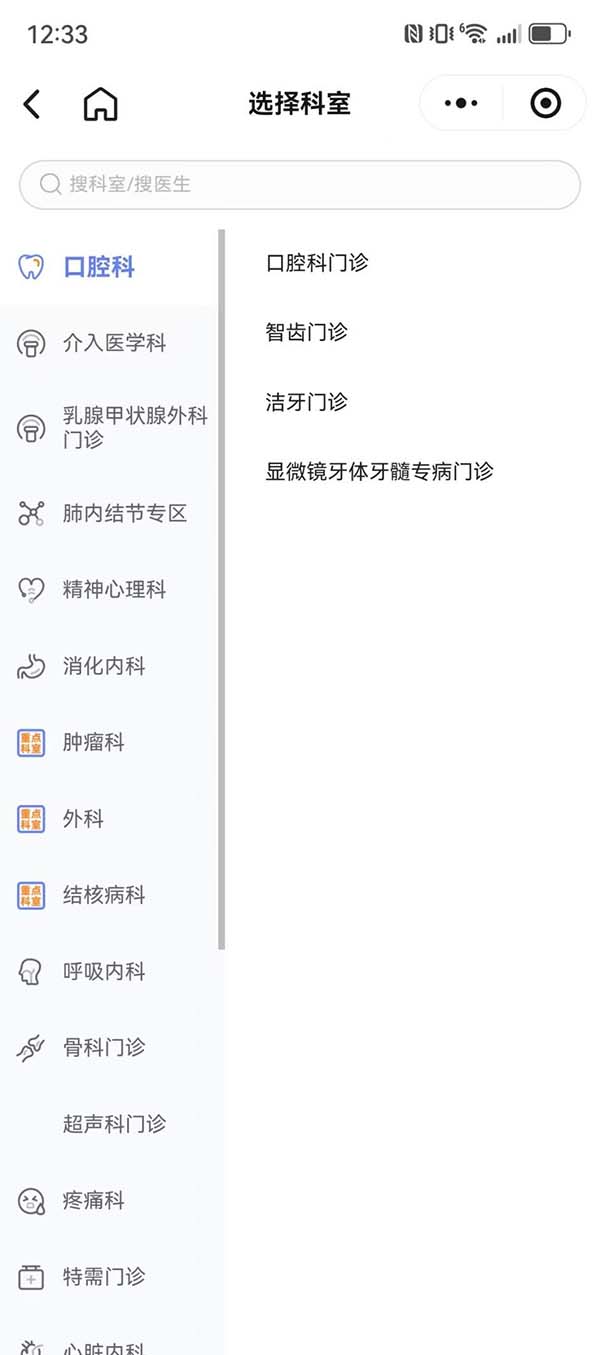This screenshot has width=600, height=1355.
Task: Open 显微镜牙体牙髓专病门诊
Action: [379, 471]
